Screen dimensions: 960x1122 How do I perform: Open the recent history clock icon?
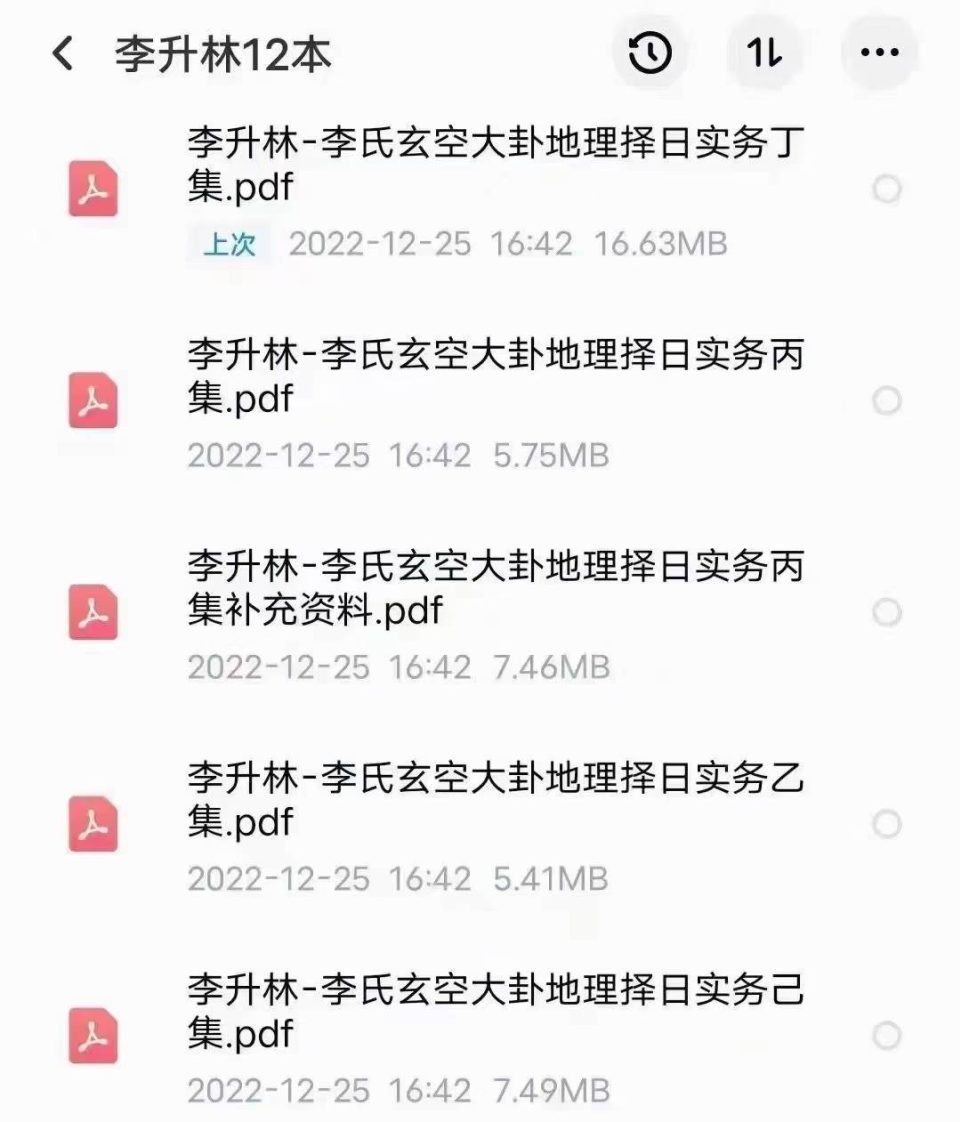tap(650, 53)
